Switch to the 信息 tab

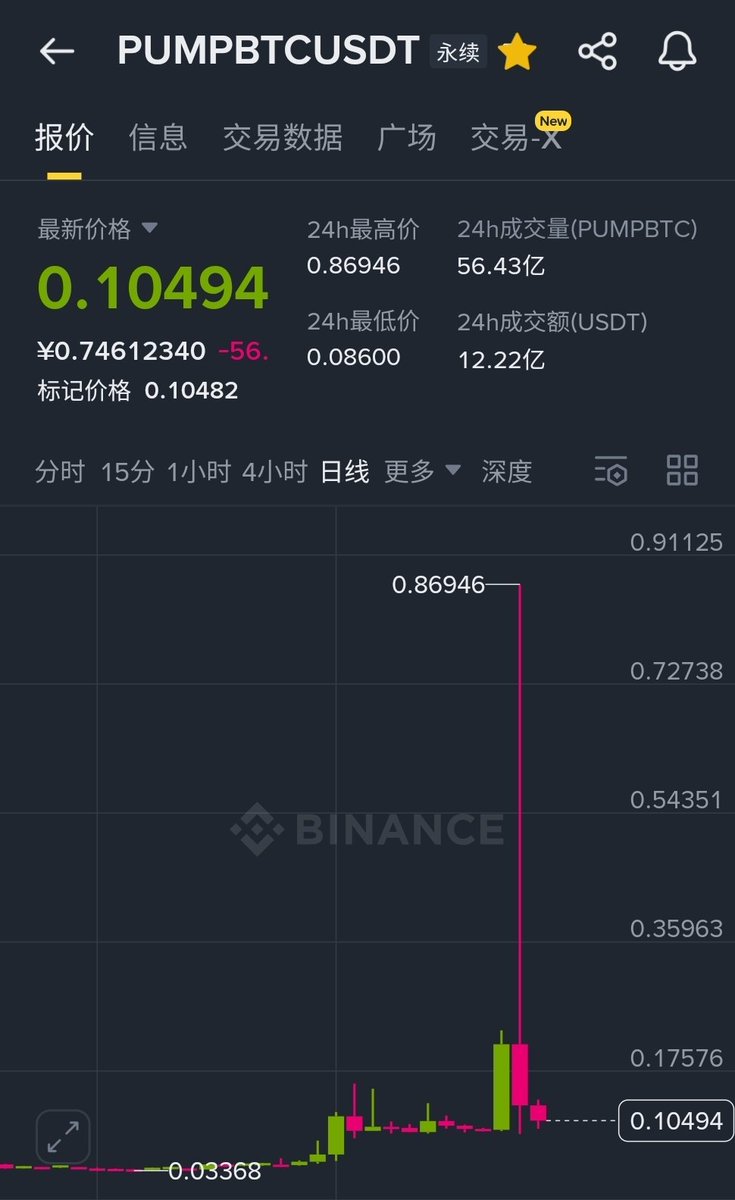click(x=158, y=137)
